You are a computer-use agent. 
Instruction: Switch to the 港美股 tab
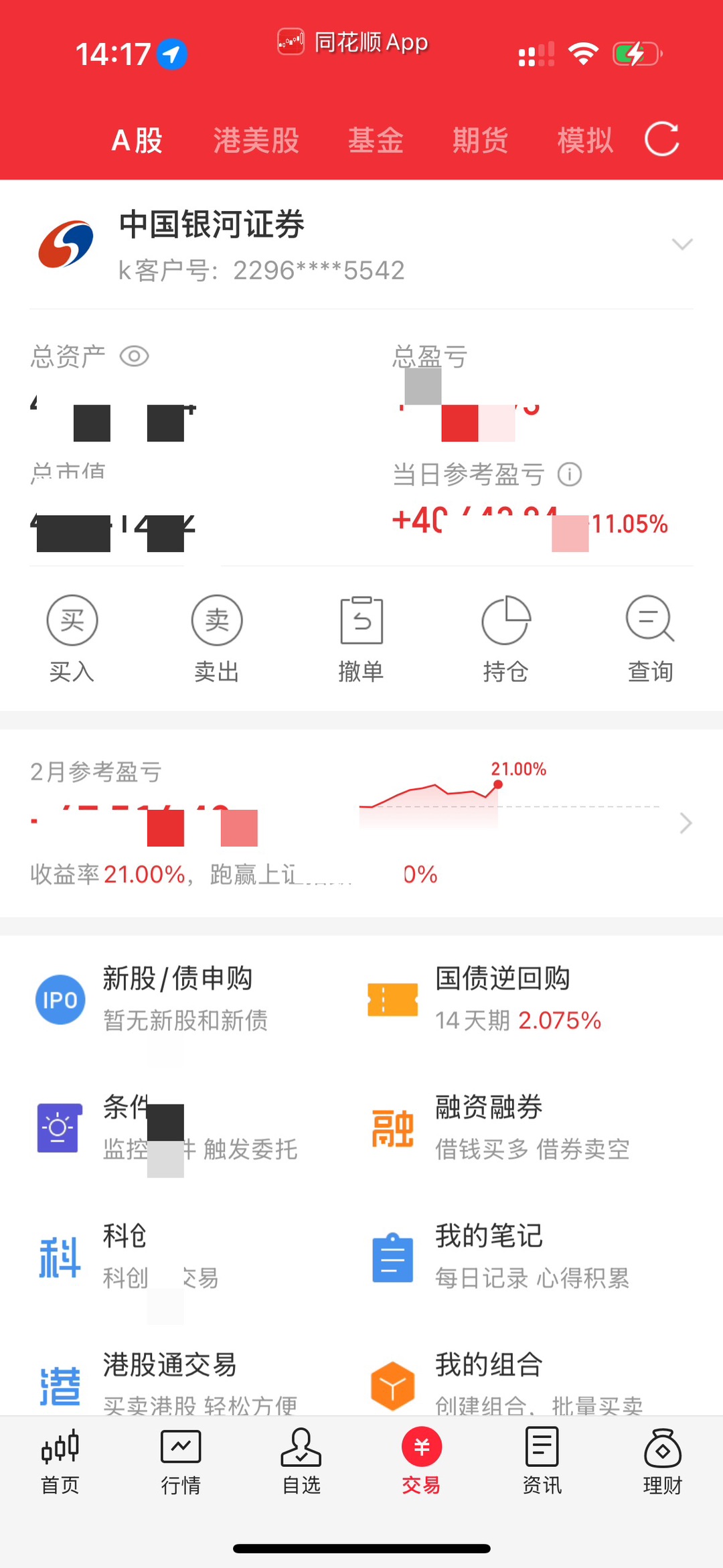(256, 141)
